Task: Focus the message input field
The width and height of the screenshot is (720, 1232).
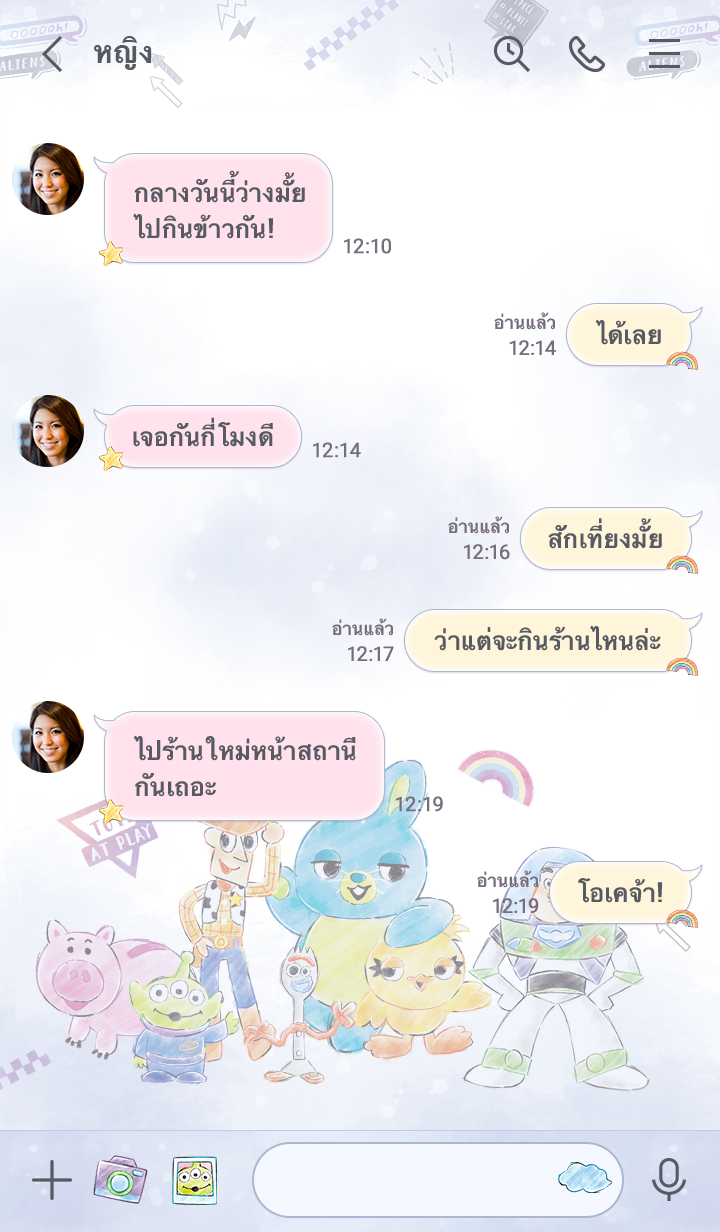Action: [x=400, y=1180]
